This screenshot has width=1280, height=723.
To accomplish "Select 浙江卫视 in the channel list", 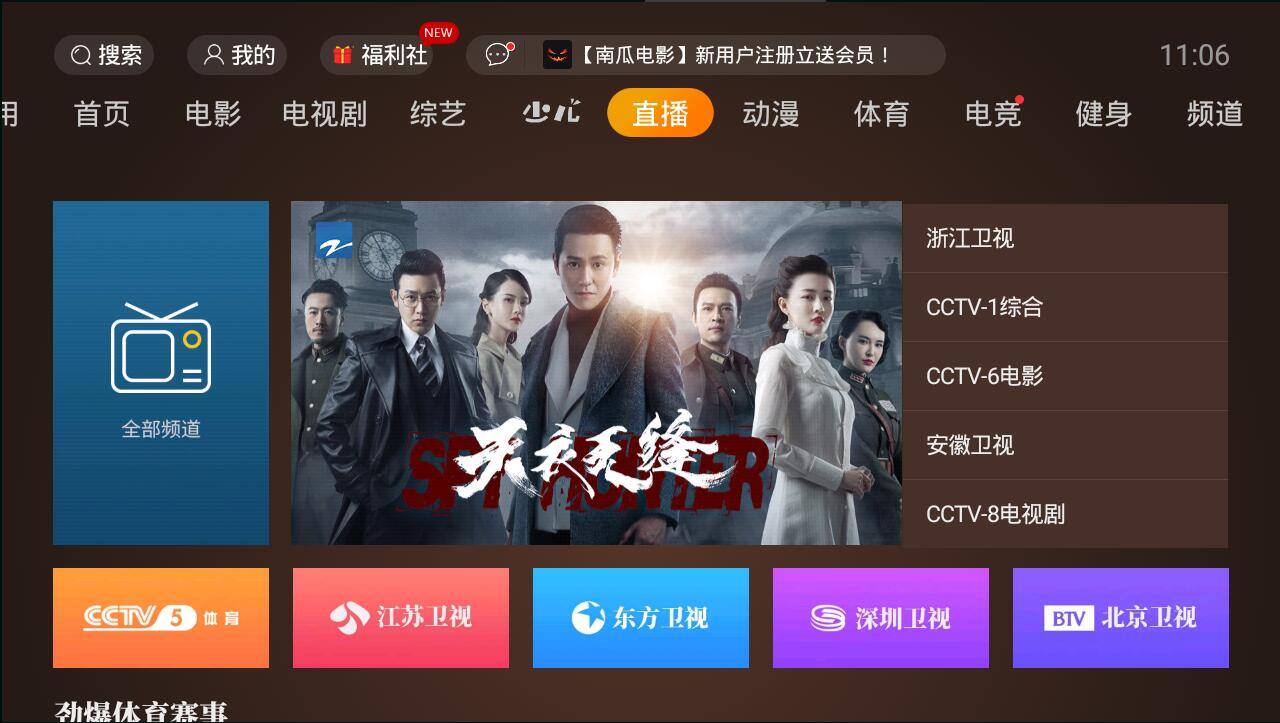I will (1064, 238).
